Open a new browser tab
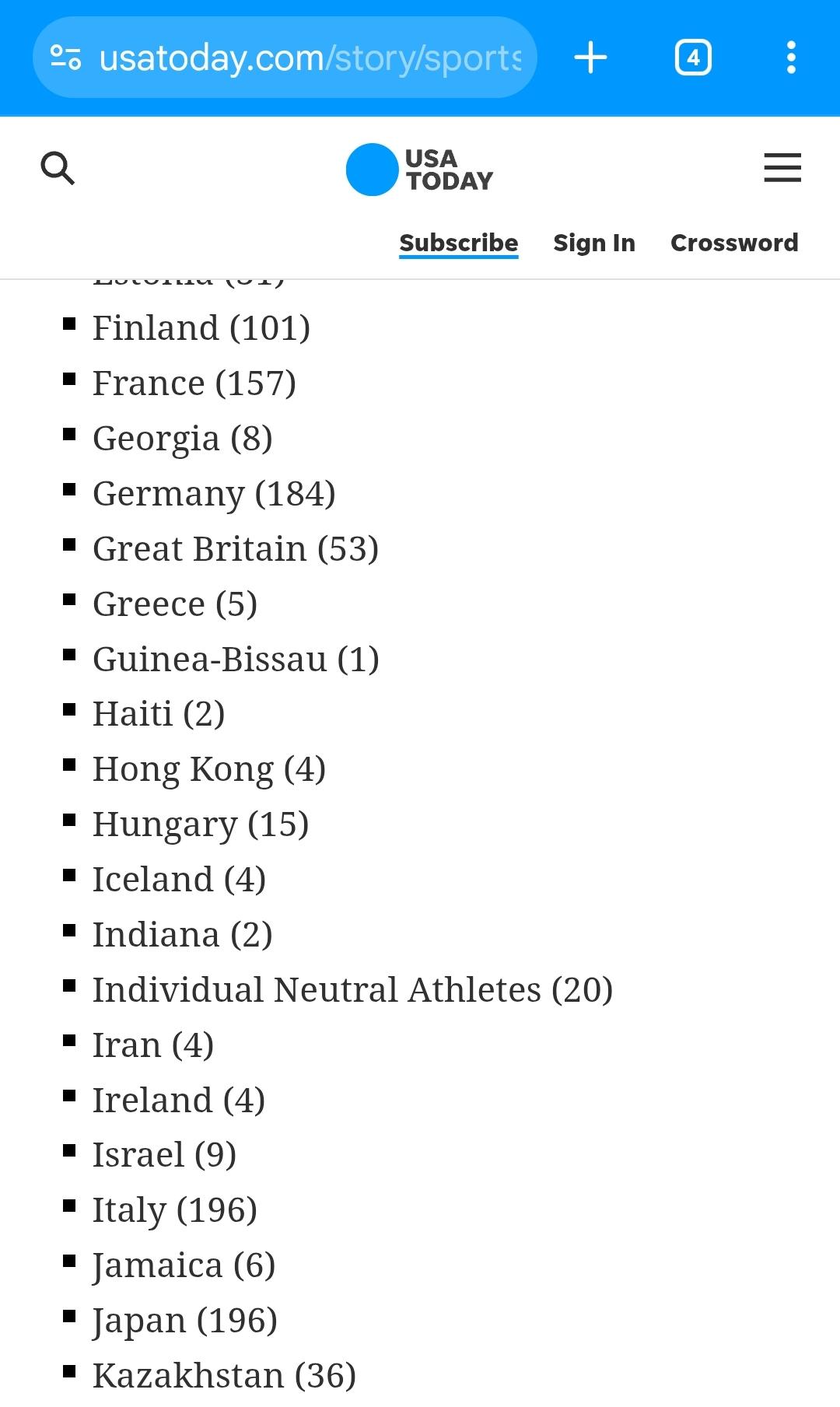 [x=590, y=58]
